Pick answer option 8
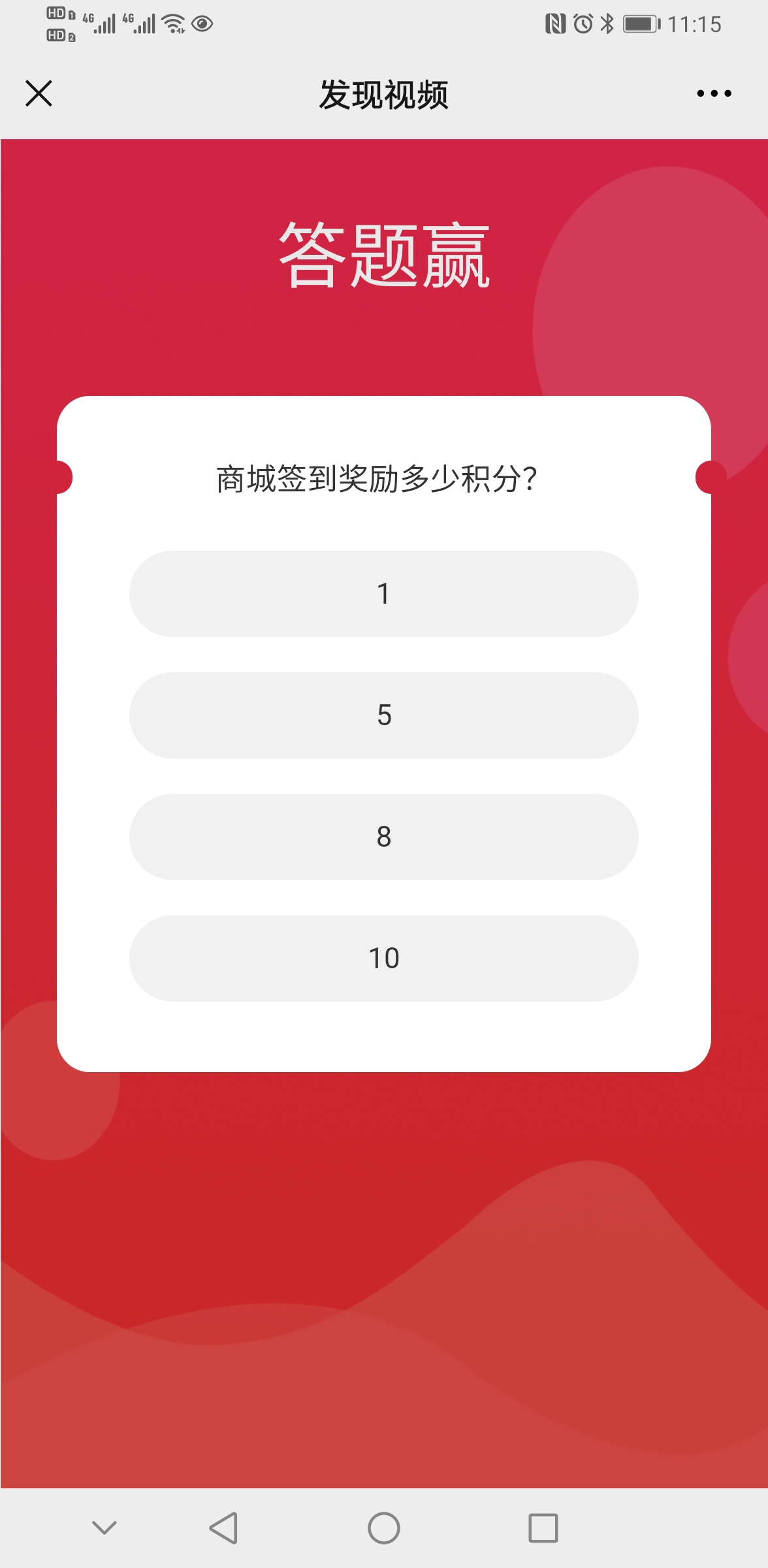The image size is (768, 1568). 383,837
